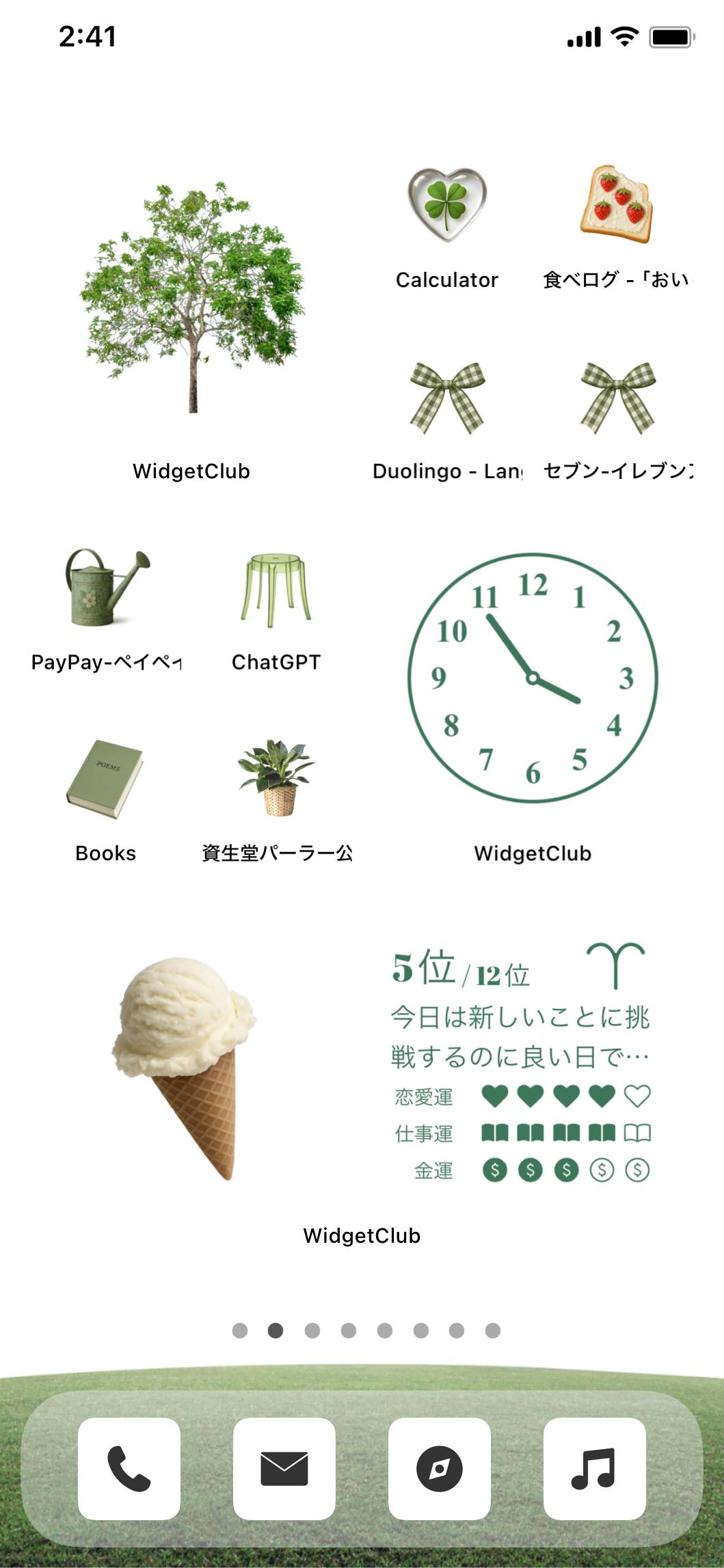The height and width of the screenshot is (1568, 724).
Task: Open the Books app
Action: tap(105, 779)
